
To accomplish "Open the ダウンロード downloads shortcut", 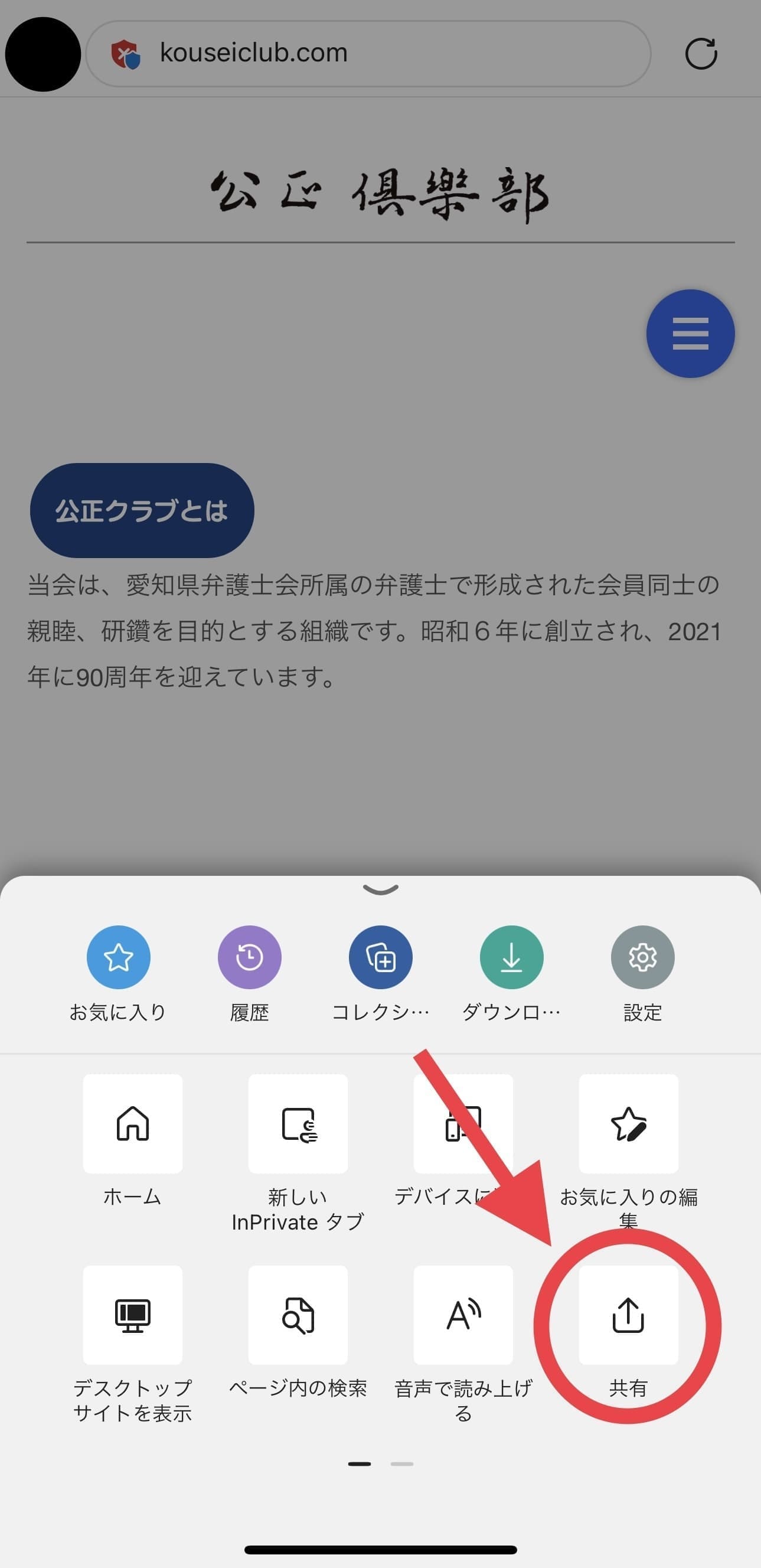I will [x=511, y=957].
